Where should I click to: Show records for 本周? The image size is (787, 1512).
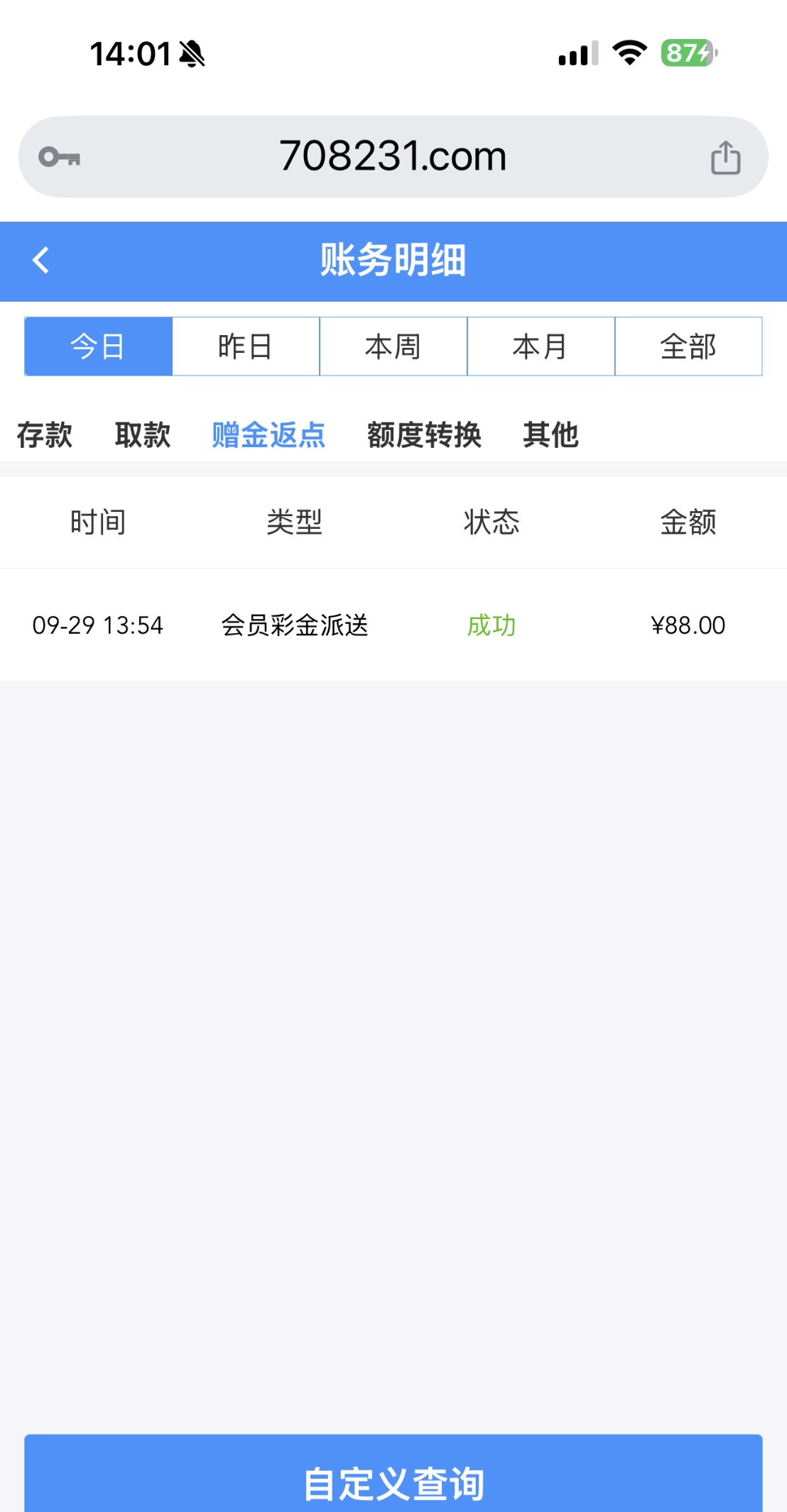393,346
